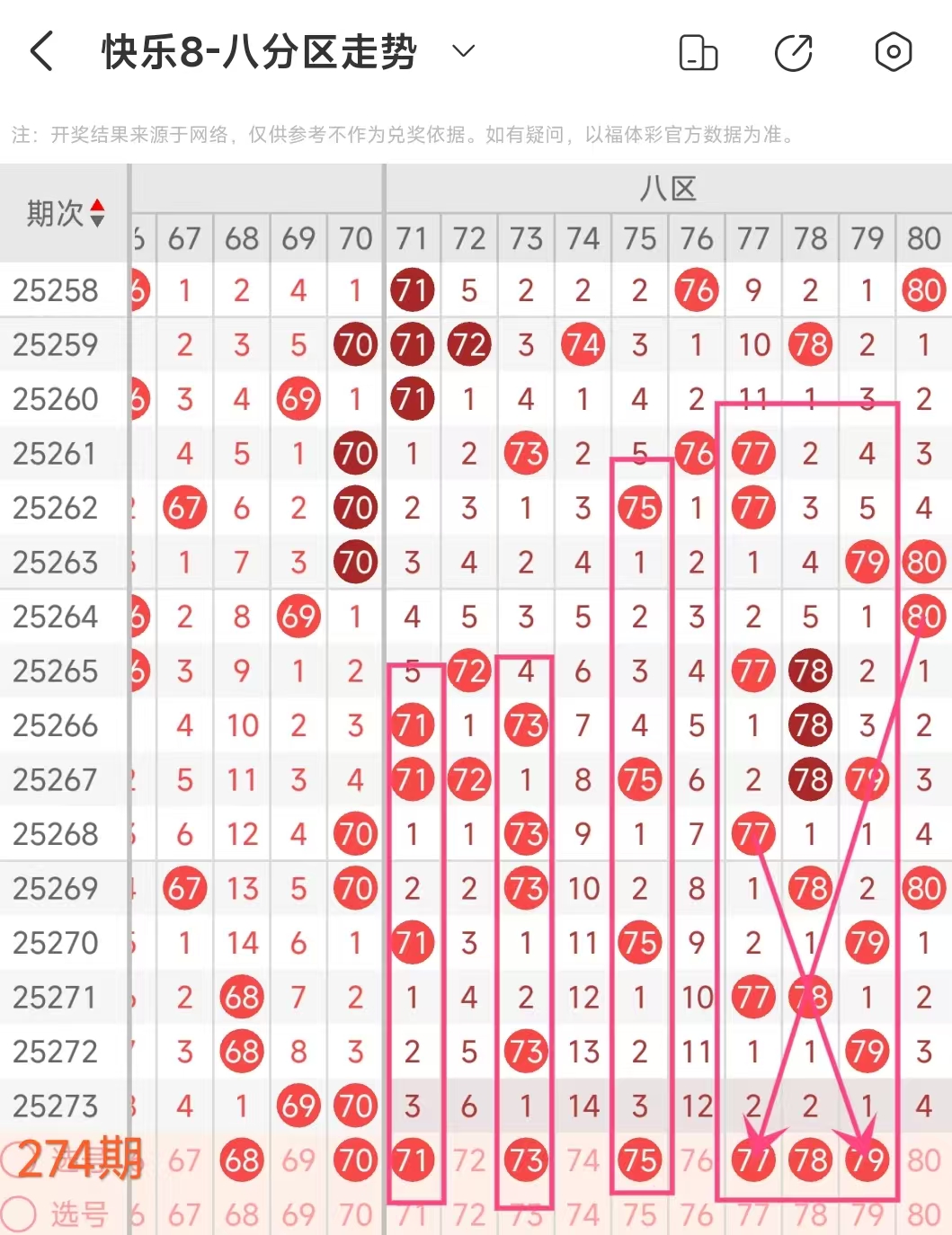Expand the 快乐8-八分区走势 chart dropdown
Screen dimensions: 952x1235
[x=463, y=51]
